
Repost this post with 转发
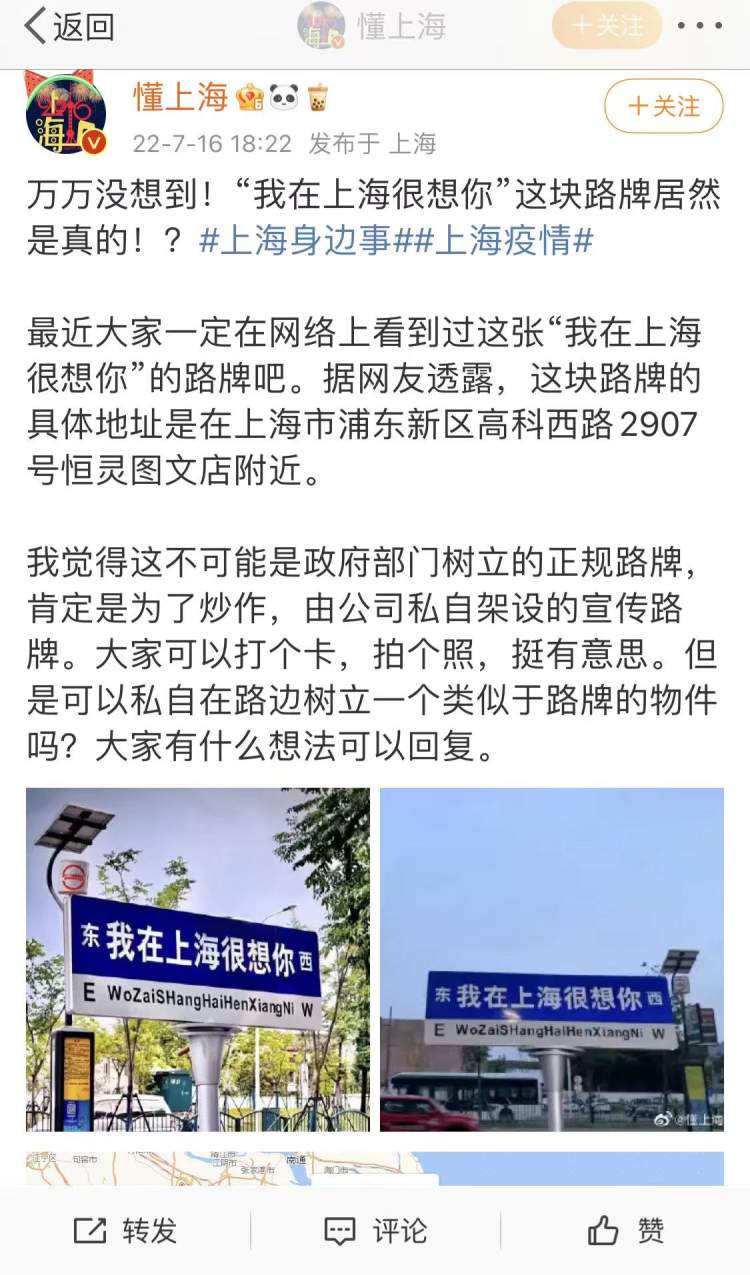125,1231
